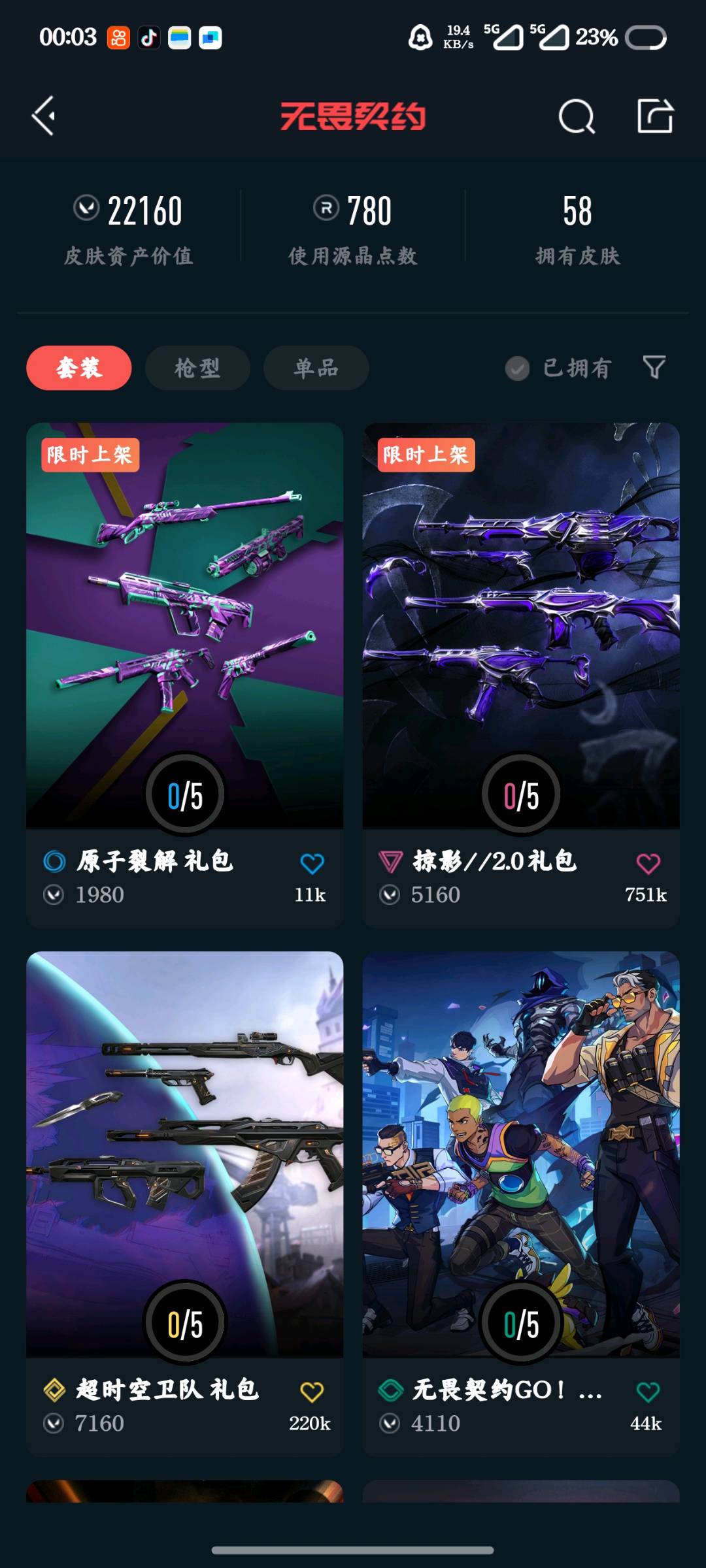Select the 套装 tab
This screenshot has width=706, height=1568.
point(79,368)
